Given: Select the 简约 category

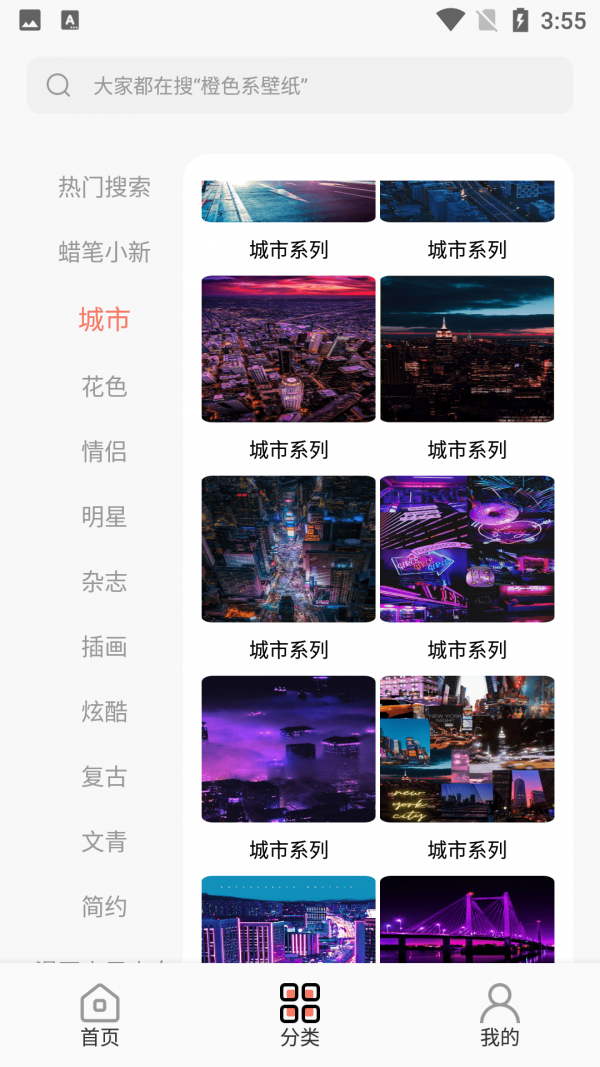Looking at the screenshot, I should coord(104,906).
